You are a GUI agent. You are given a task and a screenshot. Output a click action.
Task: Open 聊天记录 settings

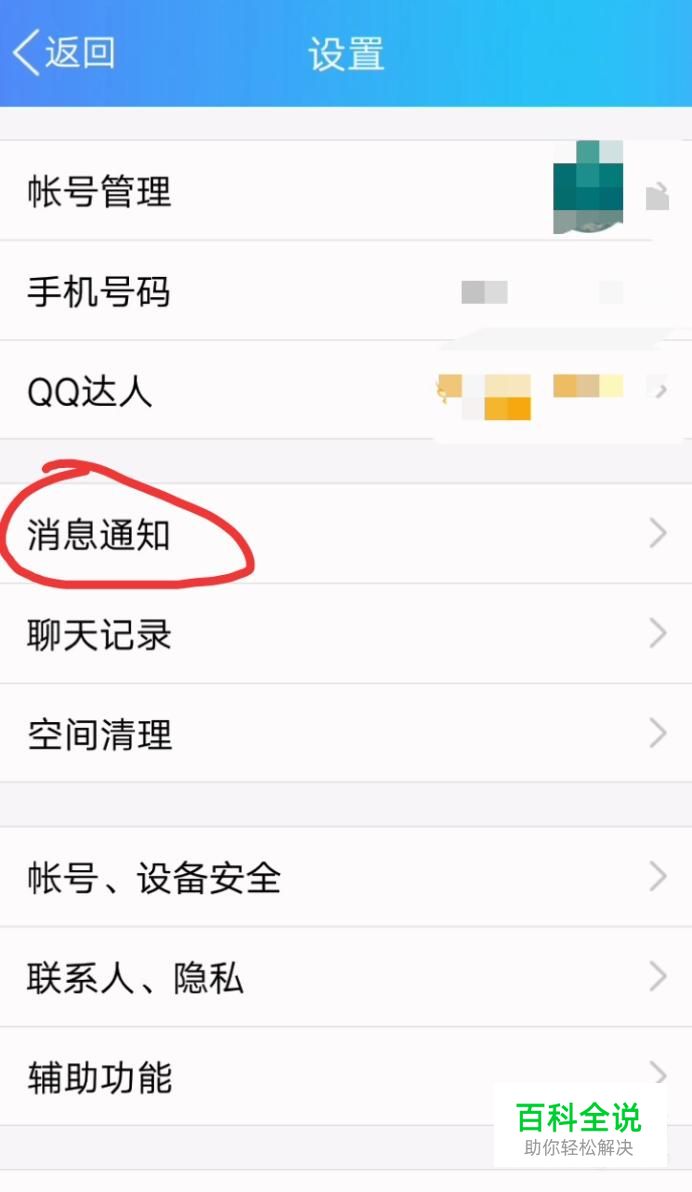[x=346, y=634]
